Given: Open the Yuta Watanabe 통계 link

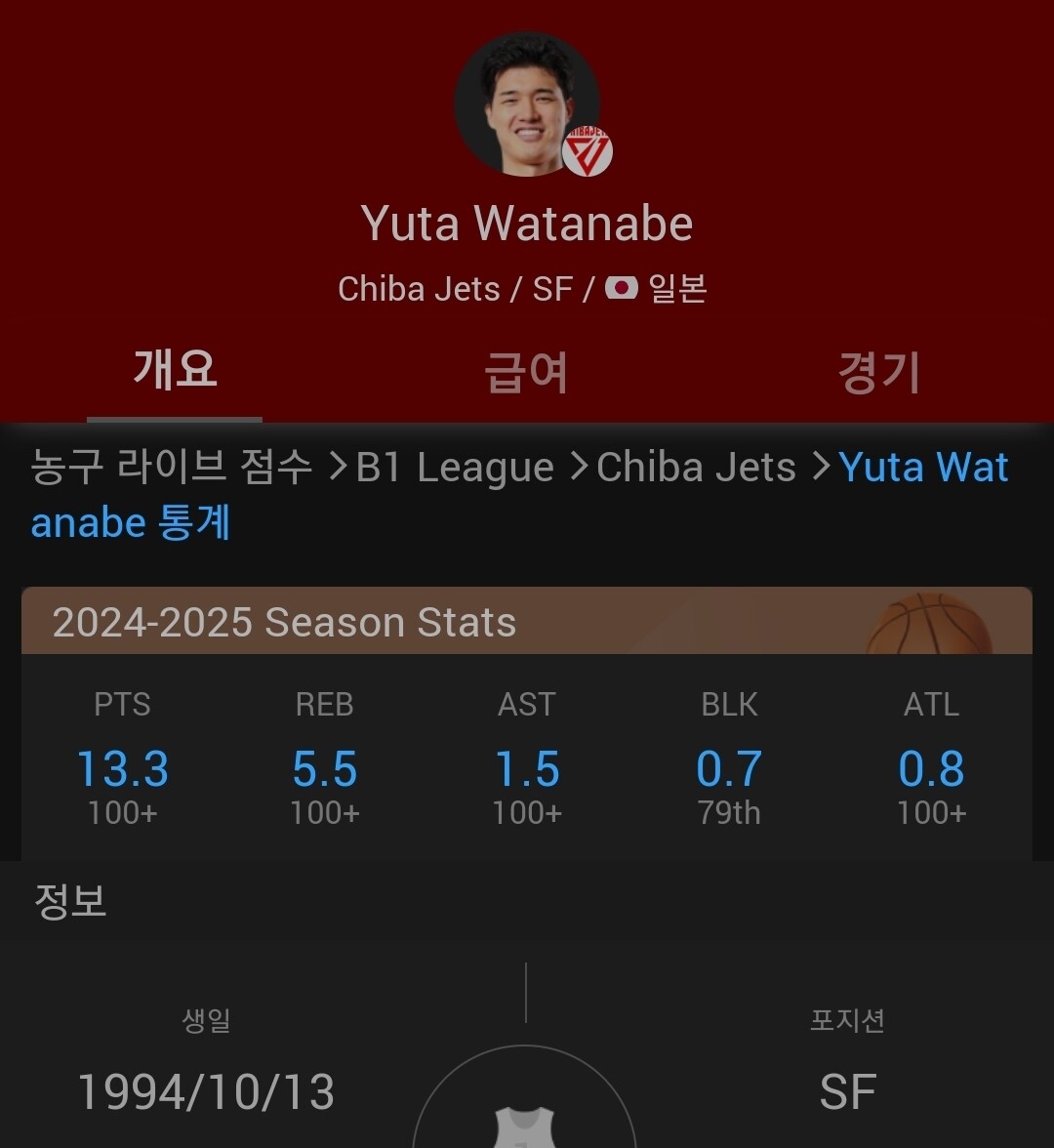Looking at the screenshot, I should coord(922,467).
